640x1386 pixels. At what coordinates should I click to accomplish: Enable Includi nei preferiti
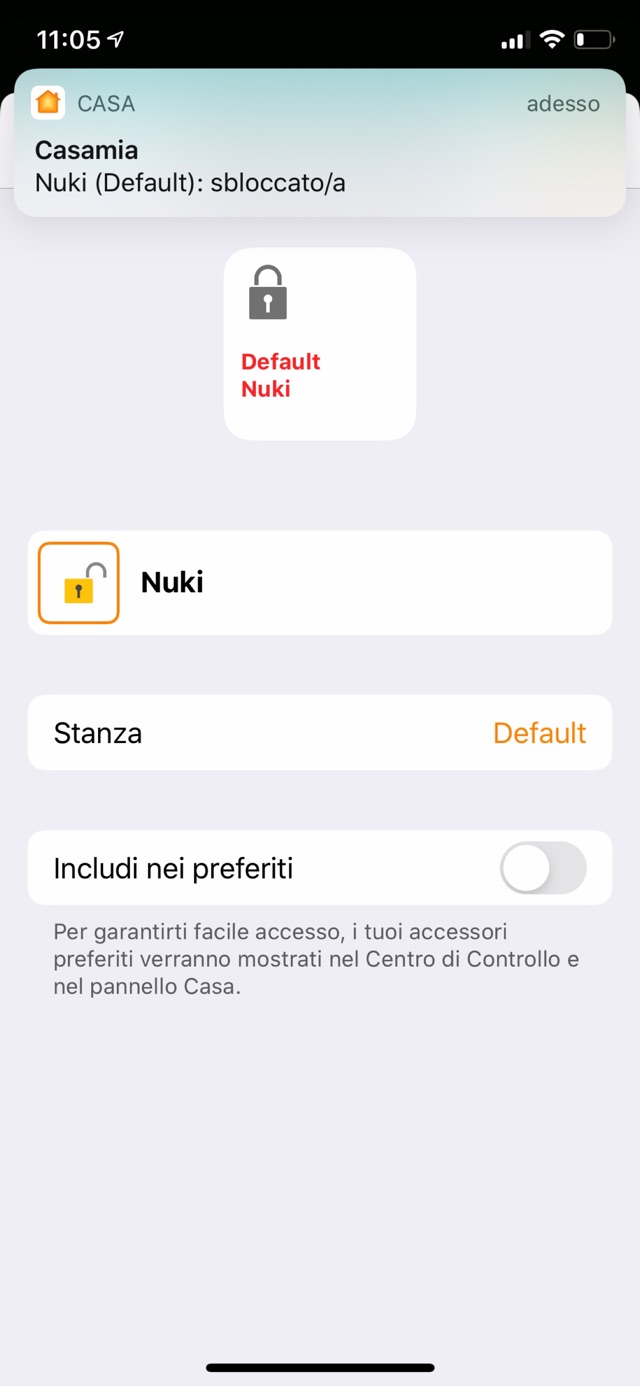542,868
